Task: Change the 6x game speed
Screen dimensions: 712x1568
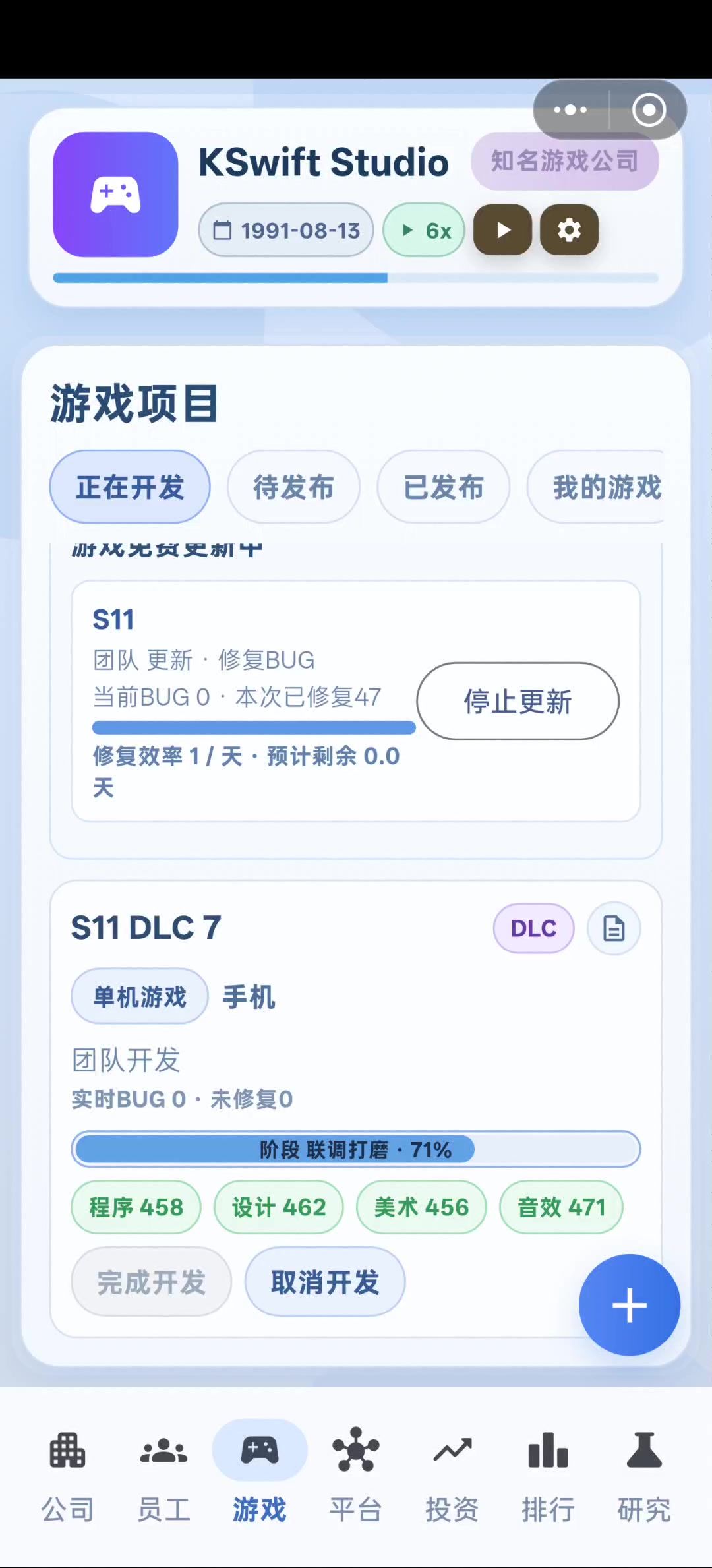Action: point(425,230)
